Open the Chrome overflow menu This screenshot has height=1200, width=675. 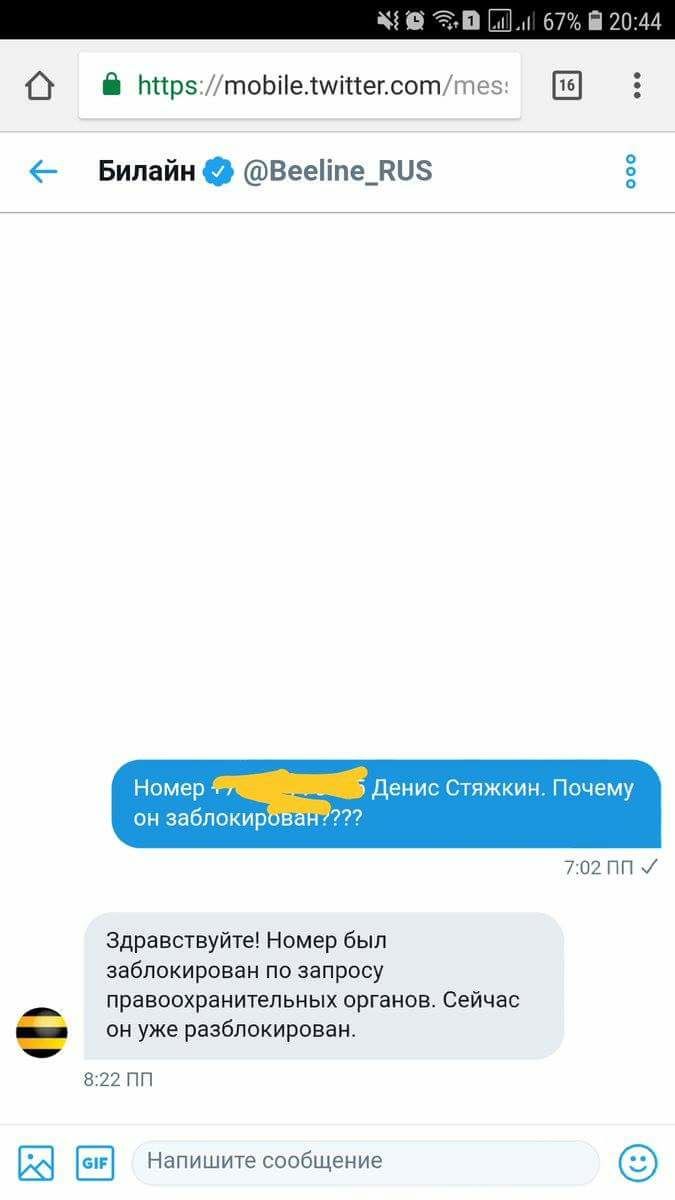click(637, 86)
